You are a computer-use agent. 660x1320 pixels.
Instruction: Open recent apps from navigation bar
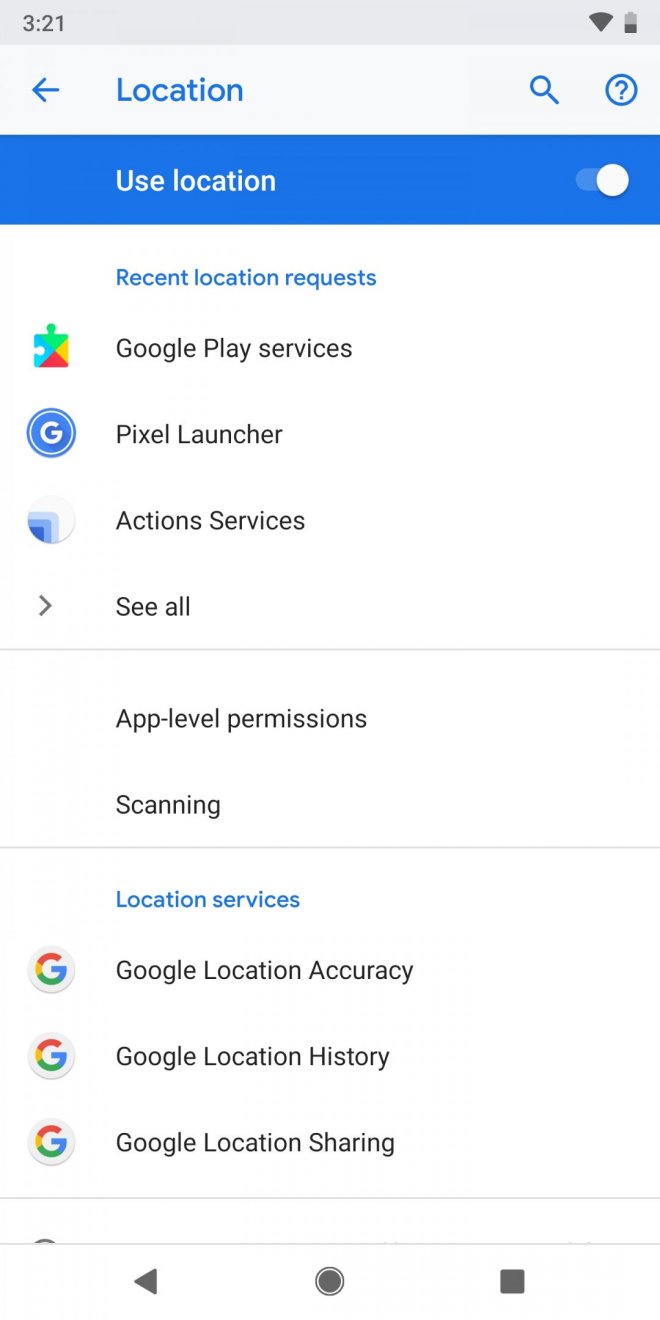click(512, 1281)
